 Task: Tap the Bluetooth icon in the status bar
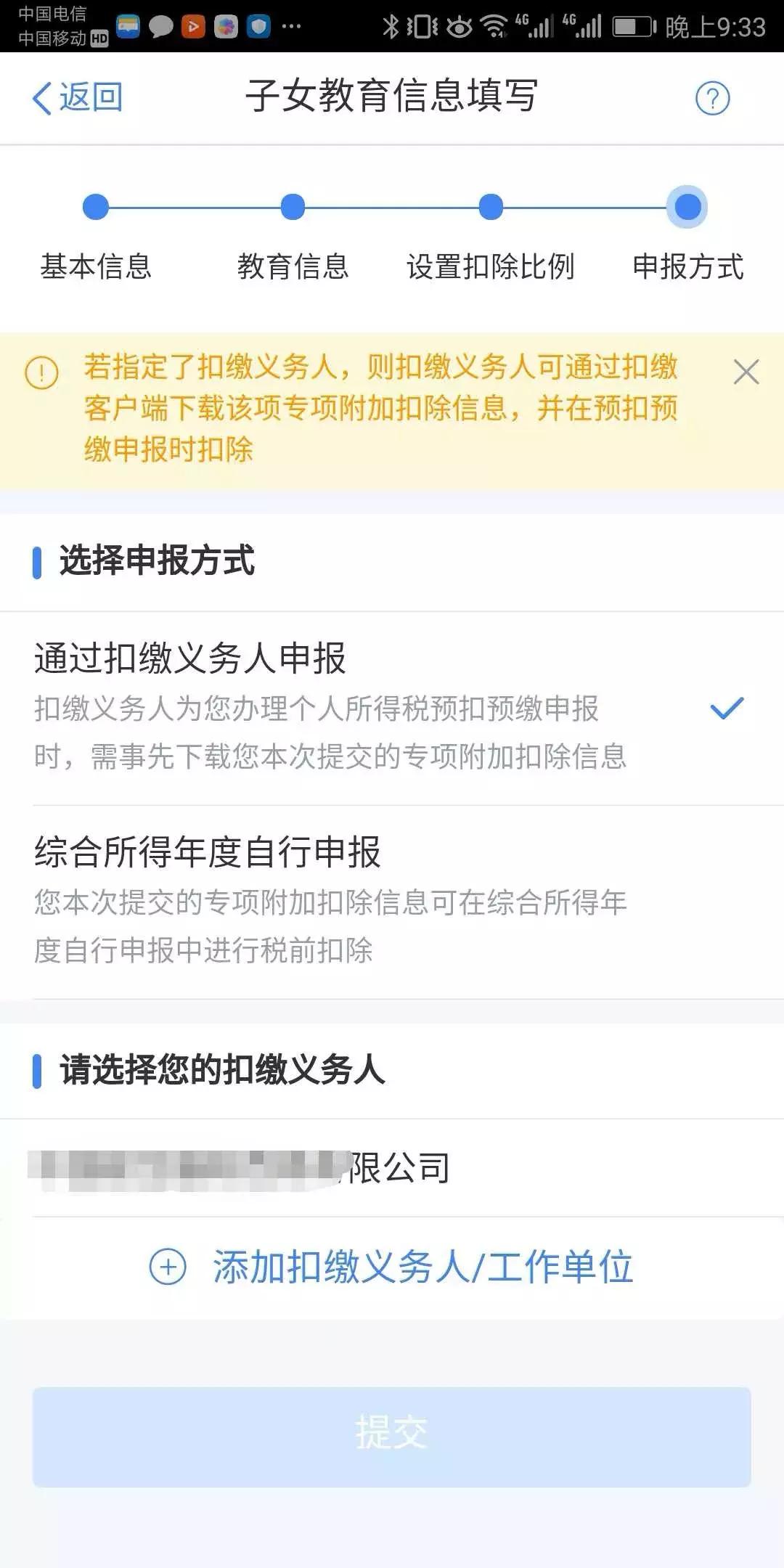pyautogui.click(x=391, y=23)
